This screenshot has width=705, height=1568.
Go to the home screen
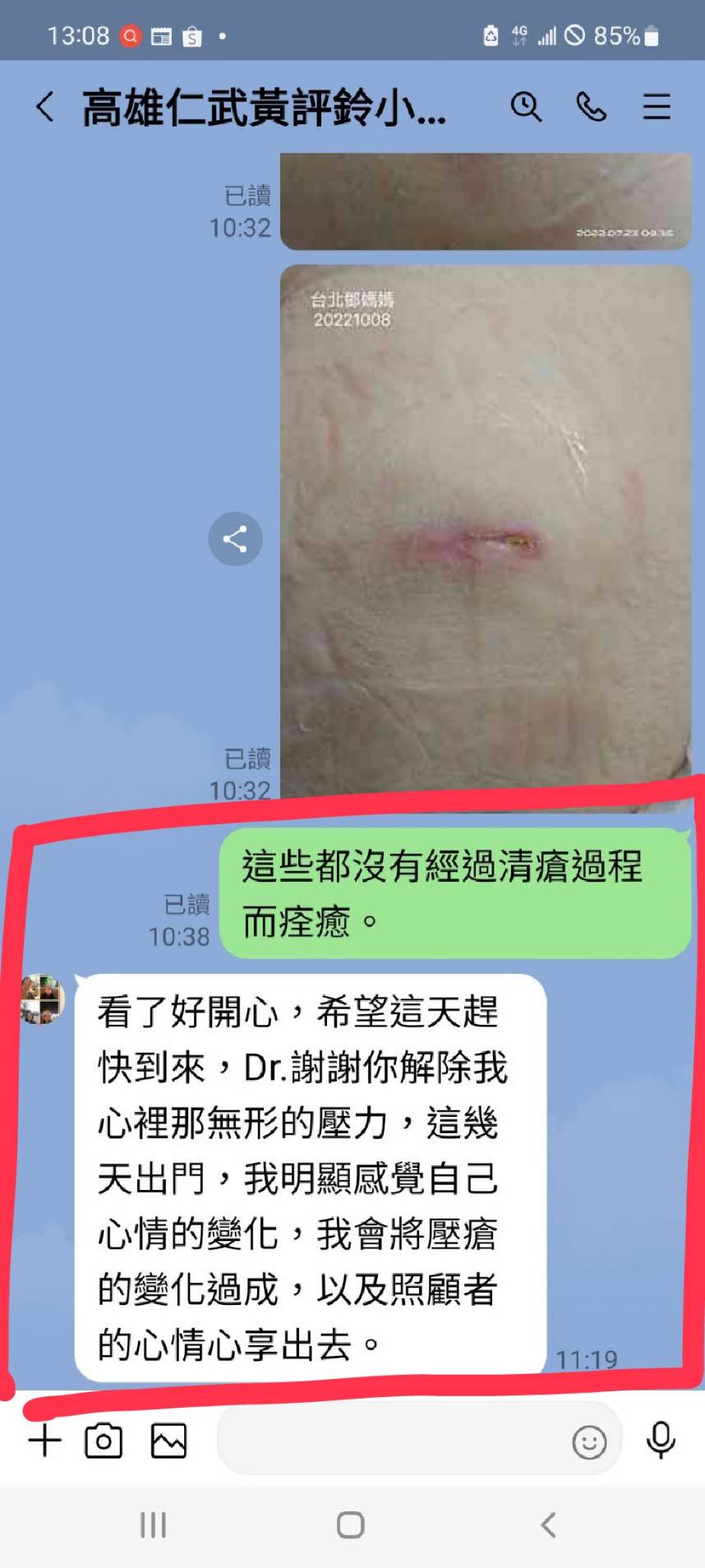[x=351, y=1525]
